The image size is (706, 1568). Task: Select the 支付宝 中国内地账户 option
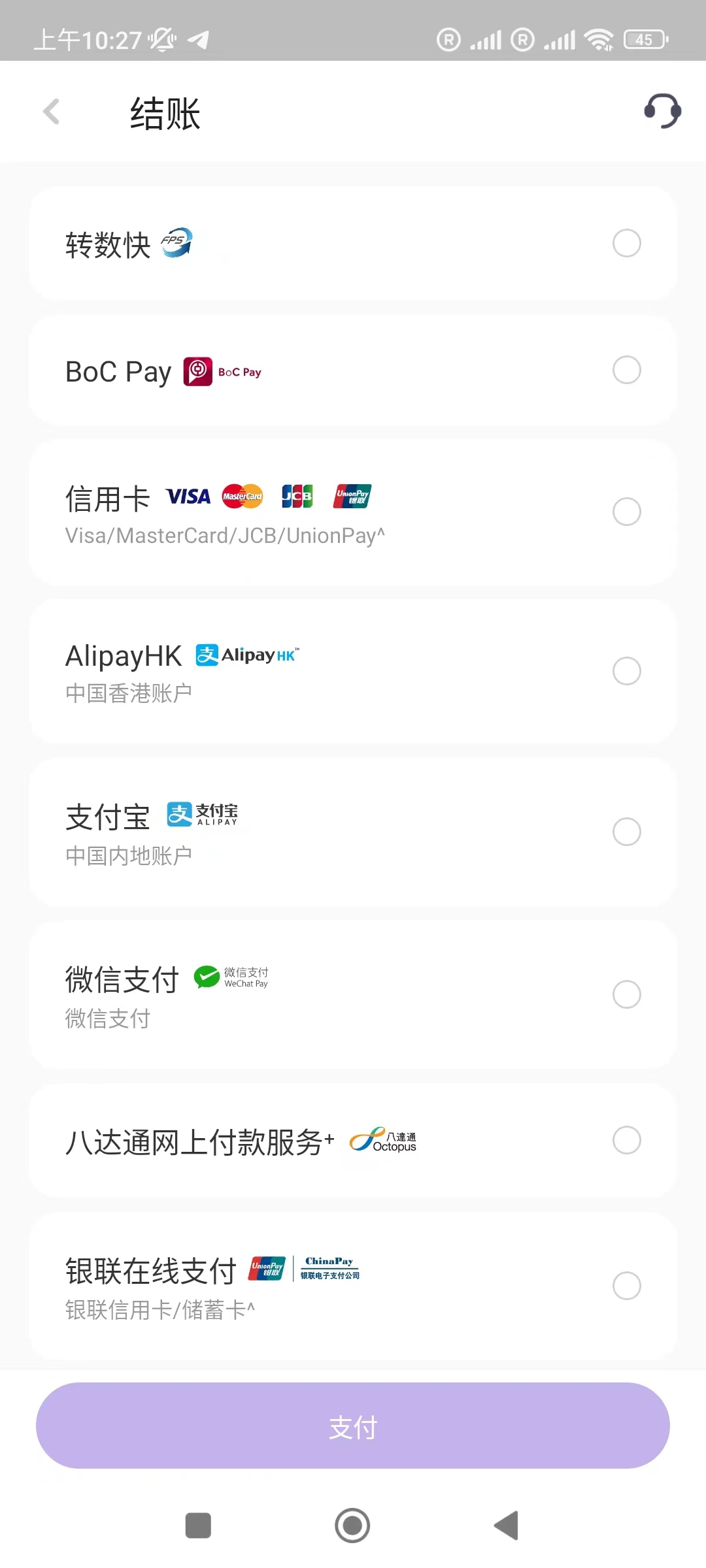[x=353, y=832]
